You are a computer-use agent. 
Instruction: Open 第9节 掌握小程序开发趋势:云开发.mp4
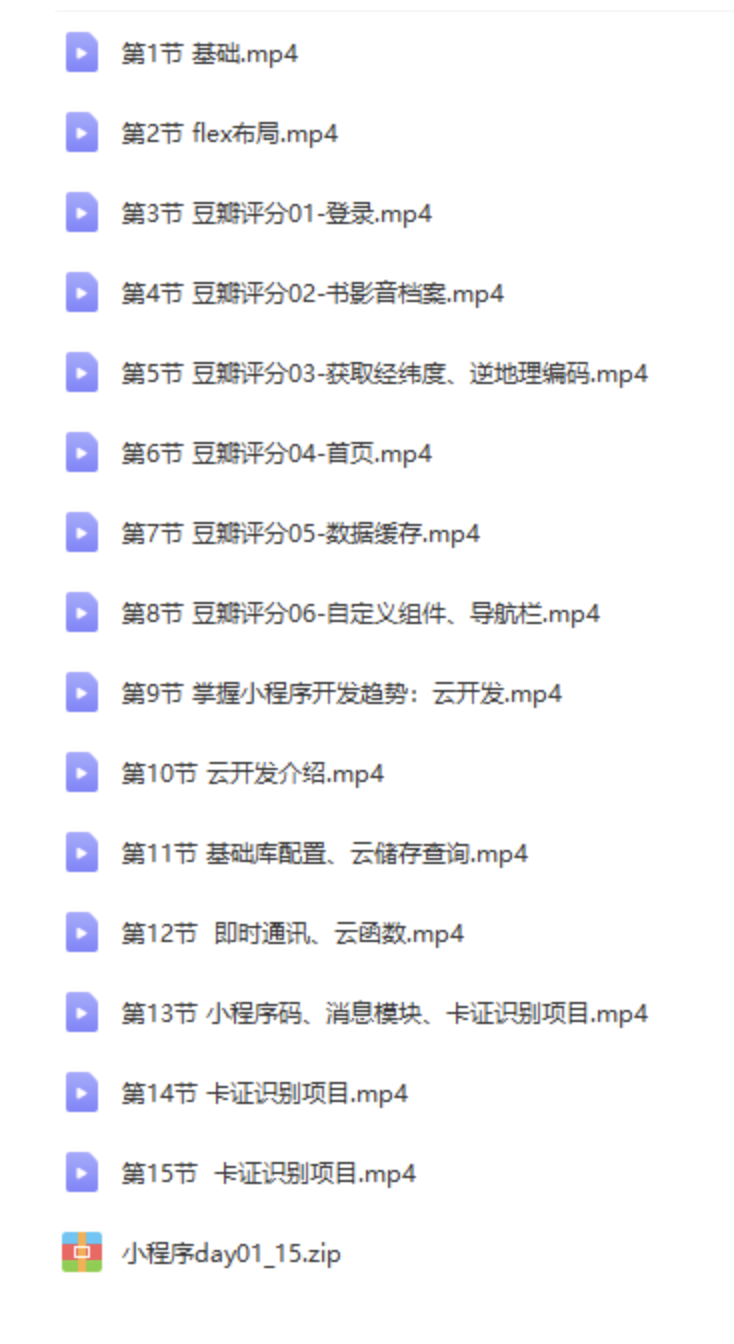341,693
